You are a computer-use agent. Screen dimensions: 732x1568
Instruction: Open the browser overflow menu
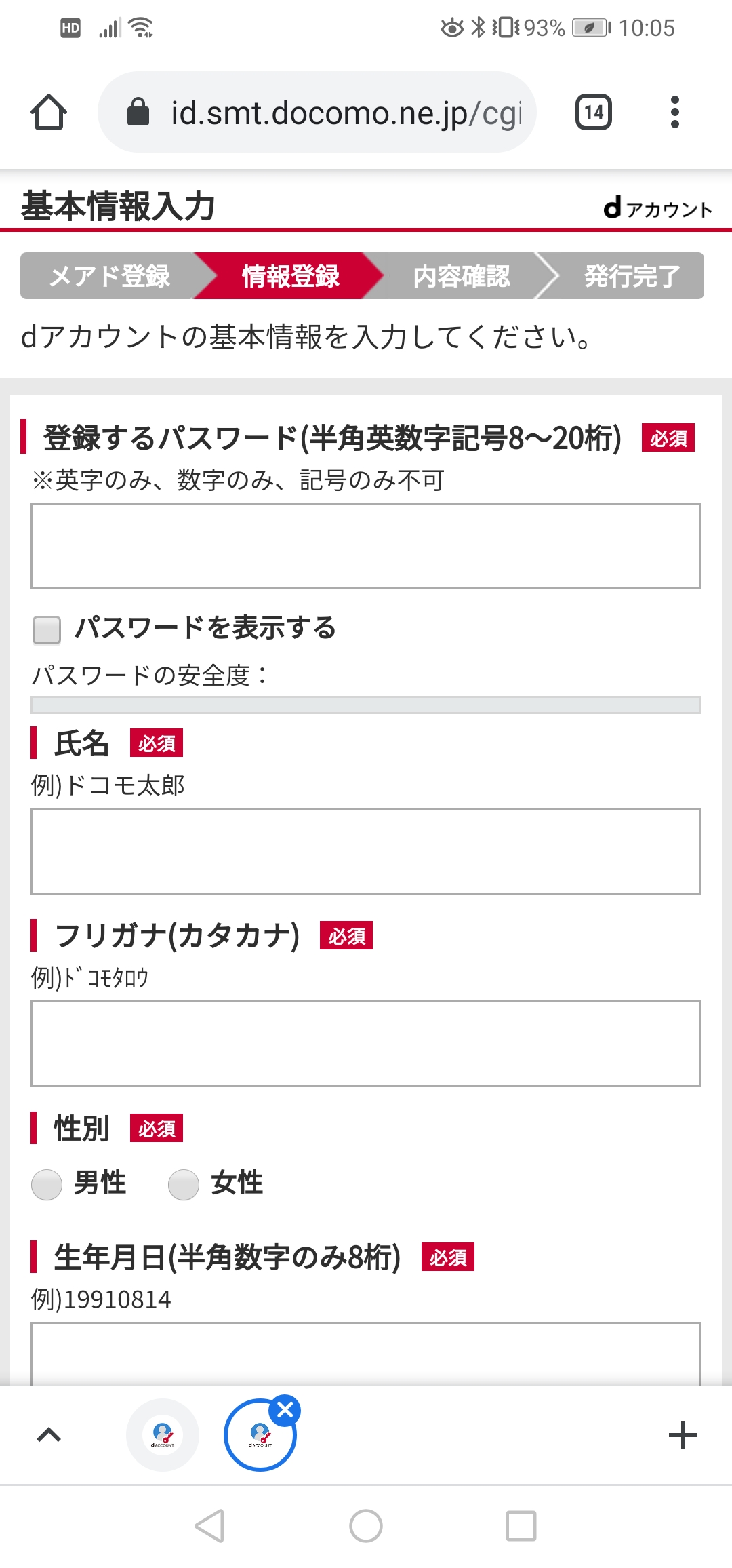674,112
